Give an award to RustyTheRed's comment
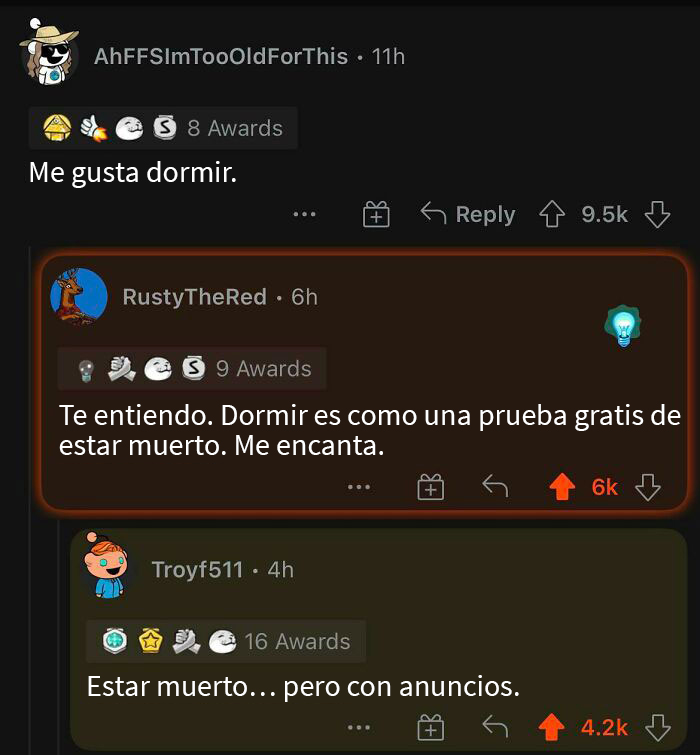The image size is (700, 755). [x=430, y=487]
